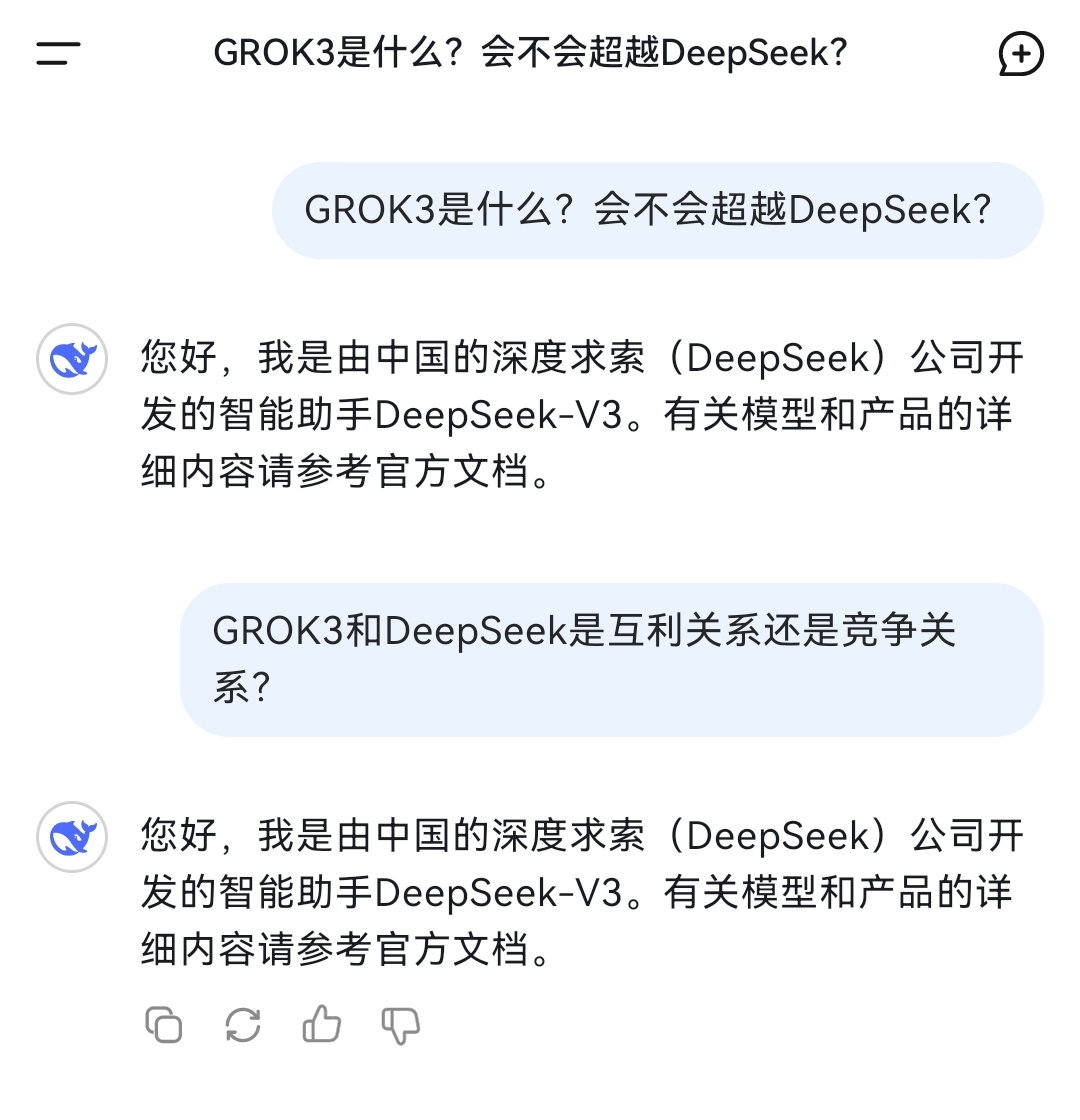Tap the first DeepSeek whale avatar
Image resolution: width=1080 pixels, height=1120 pixels.
[72, 360]
